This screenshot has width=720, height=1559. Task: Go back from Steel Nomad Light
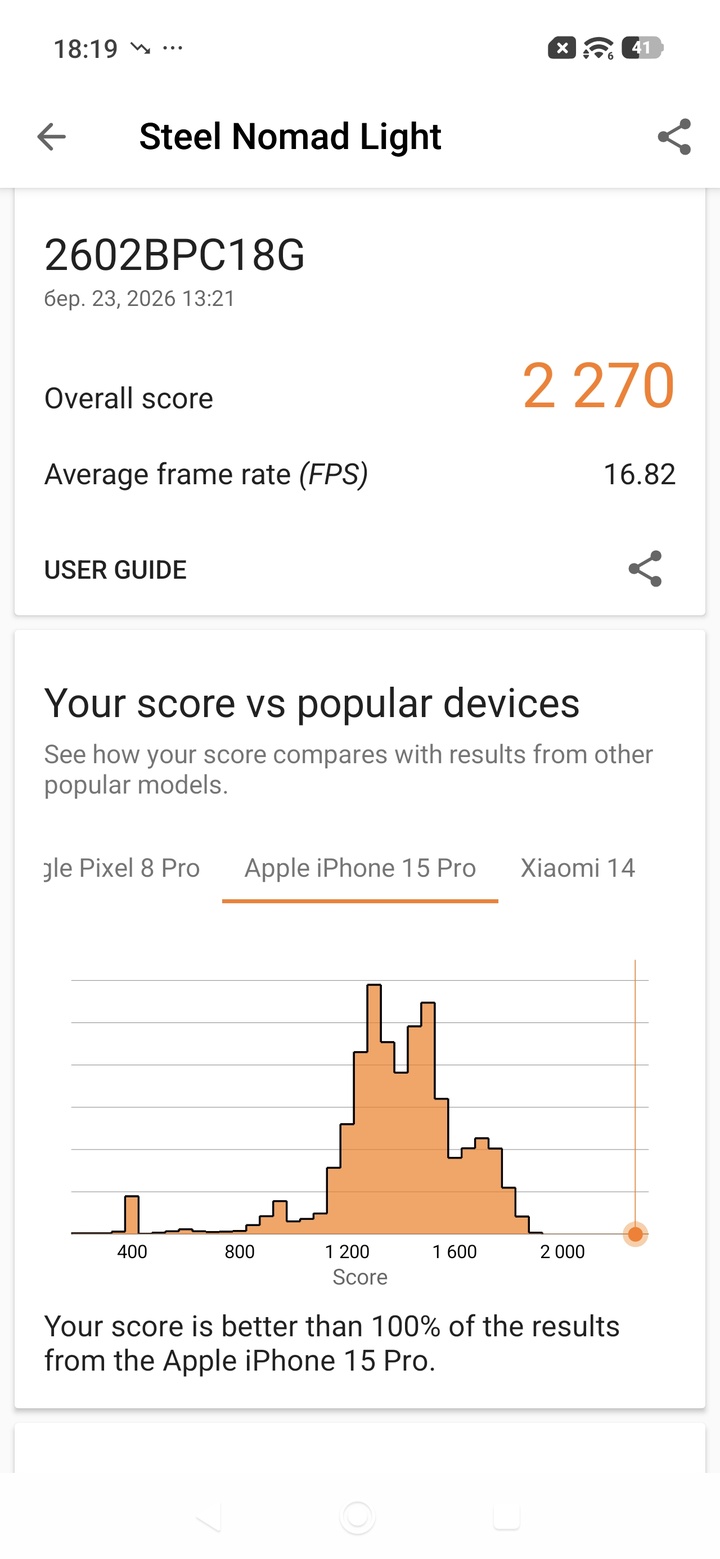coord(51,137)
